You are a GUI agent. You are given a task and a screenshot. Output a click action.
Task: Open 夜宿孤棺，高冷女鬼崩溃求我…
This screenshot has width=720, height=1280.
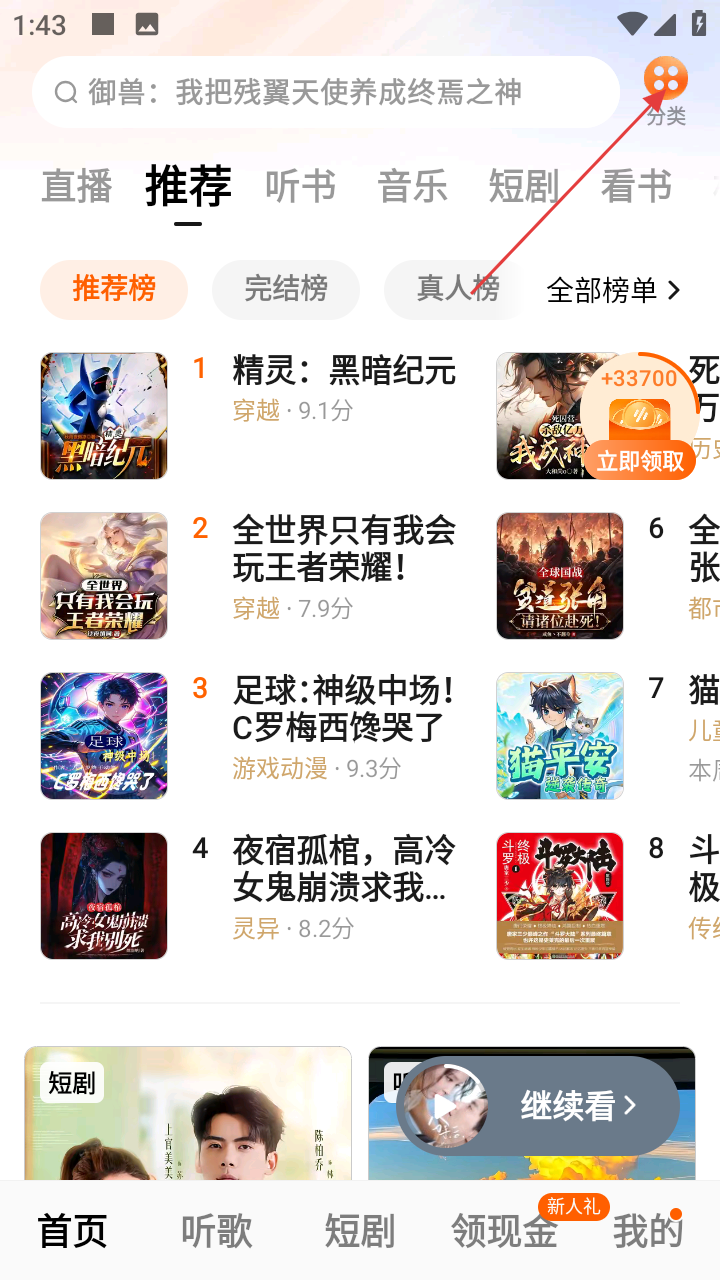pyautogui.click(x=344, y=868)
